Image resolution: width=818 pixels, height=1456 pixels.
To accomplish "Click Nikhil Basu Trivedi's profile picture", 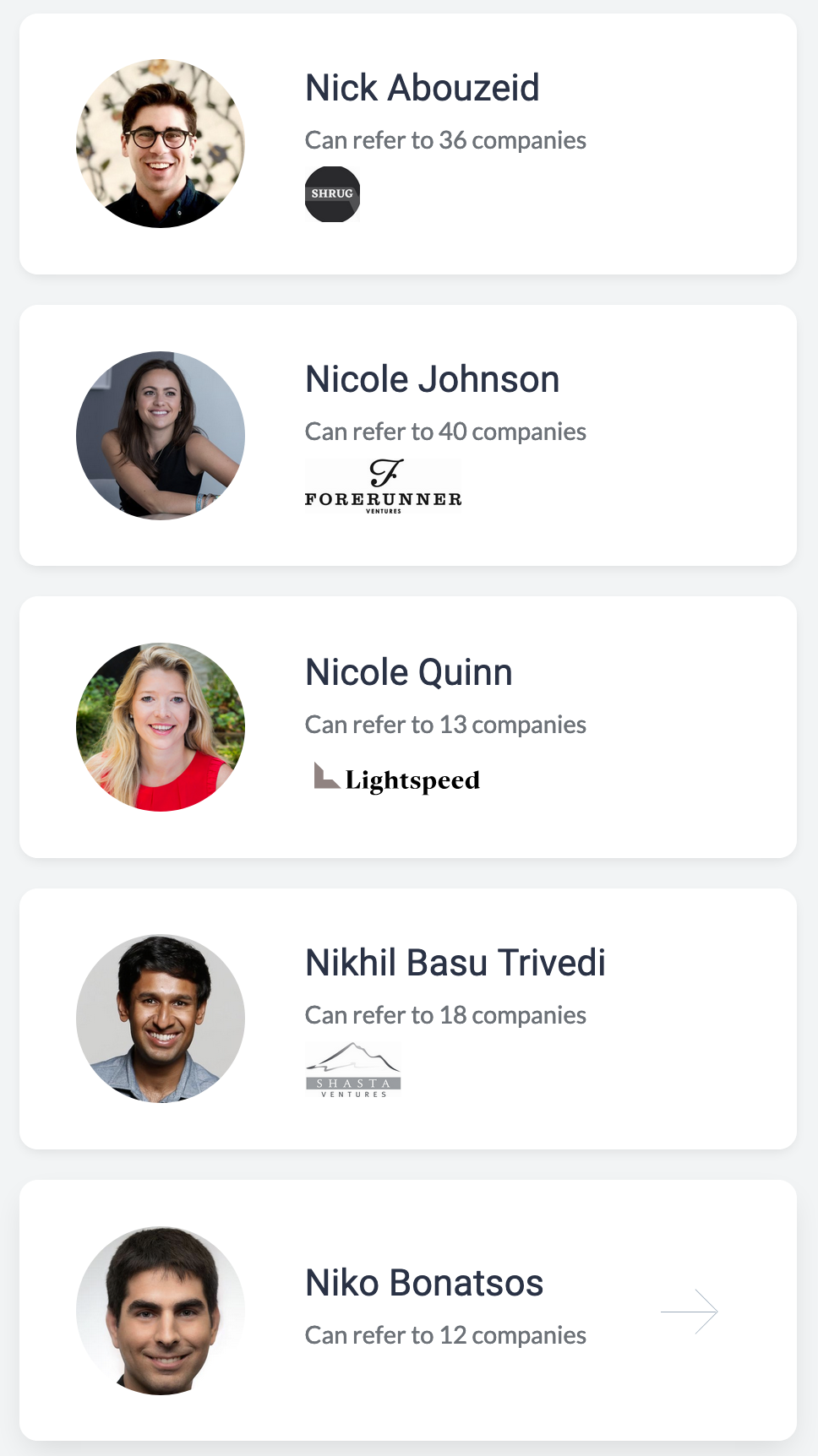I will click(x=161, y=1018).
